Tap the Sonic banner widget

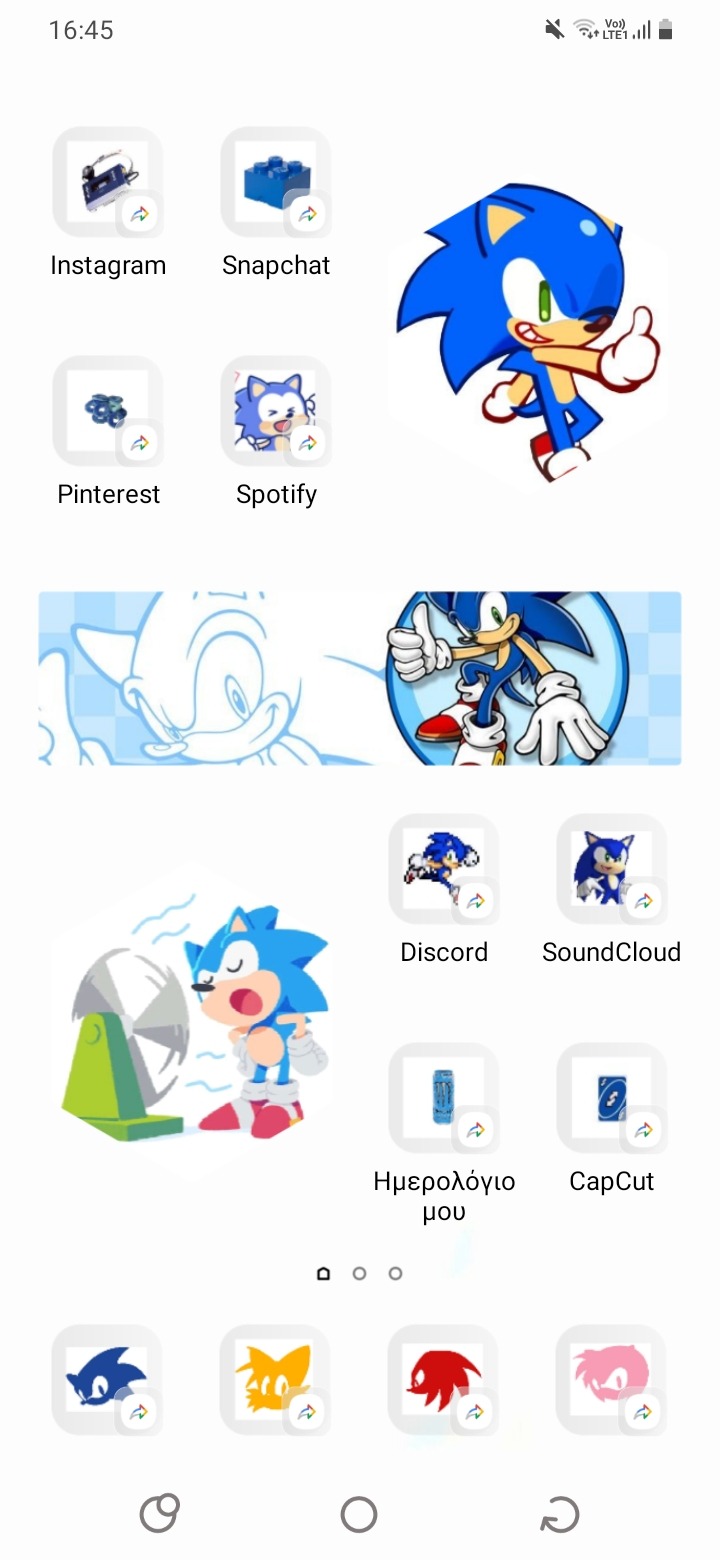click(x=360, y=678)
